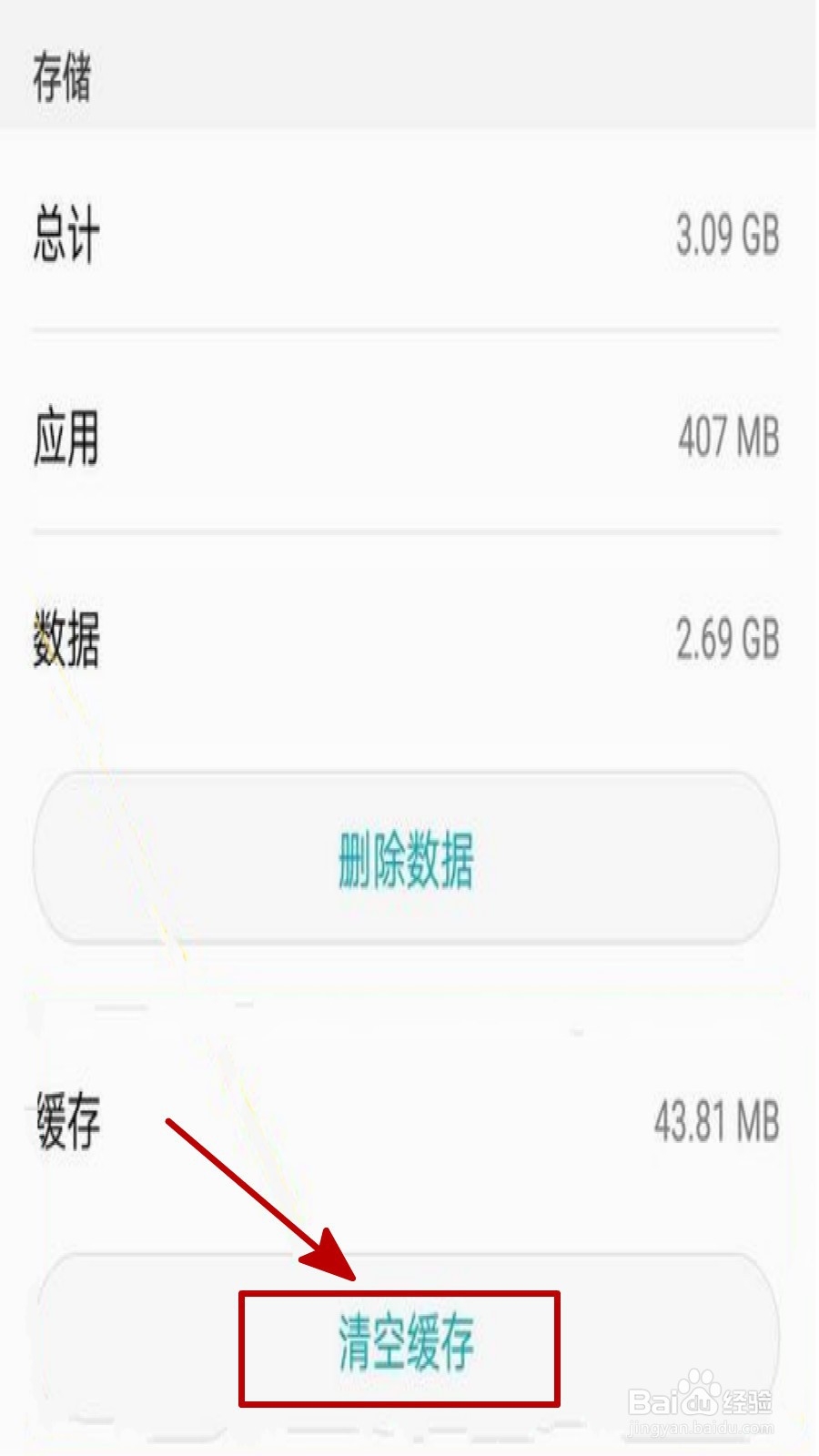Image resolution: width=819 pixels, height=1456 pixels.
Task: Tap the 应用 (Apps) storage row
Action: pyautogui.click(x=409, y=441)
